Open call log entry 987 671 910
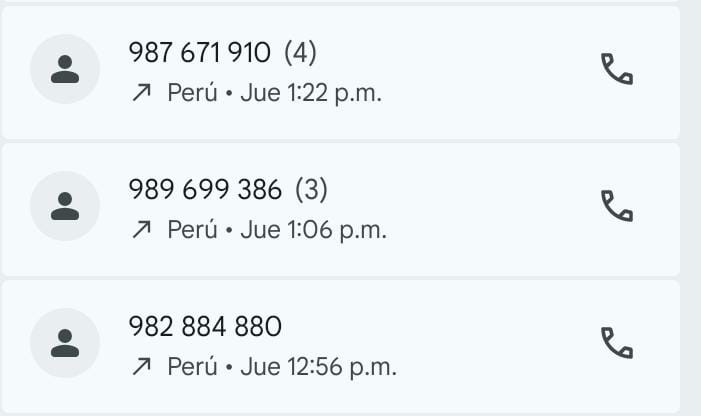The image size is (701, 416). pyautogui.click(x=300, y=72)
